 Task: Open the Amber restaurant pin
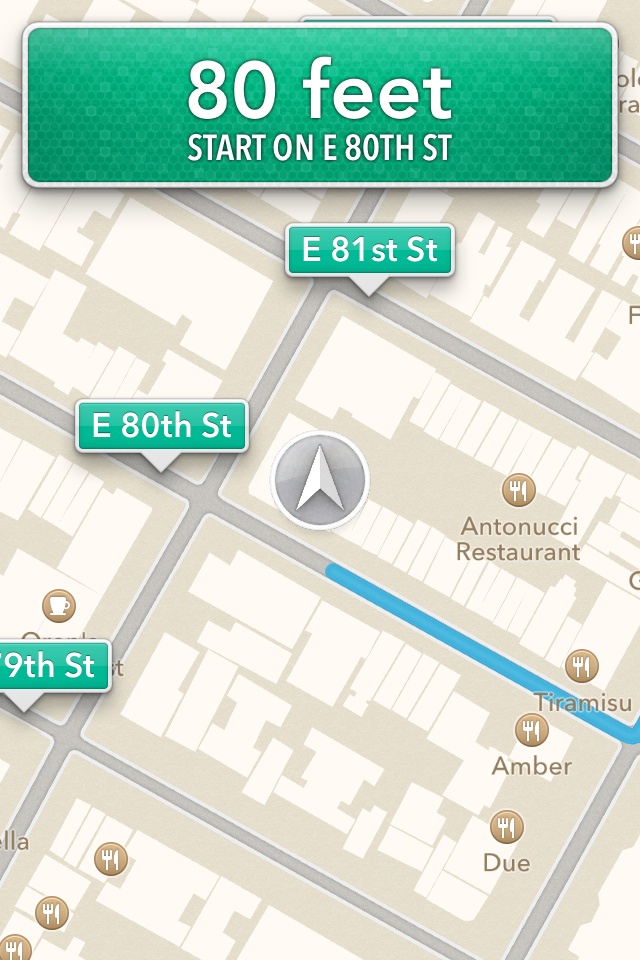(531, 730)
